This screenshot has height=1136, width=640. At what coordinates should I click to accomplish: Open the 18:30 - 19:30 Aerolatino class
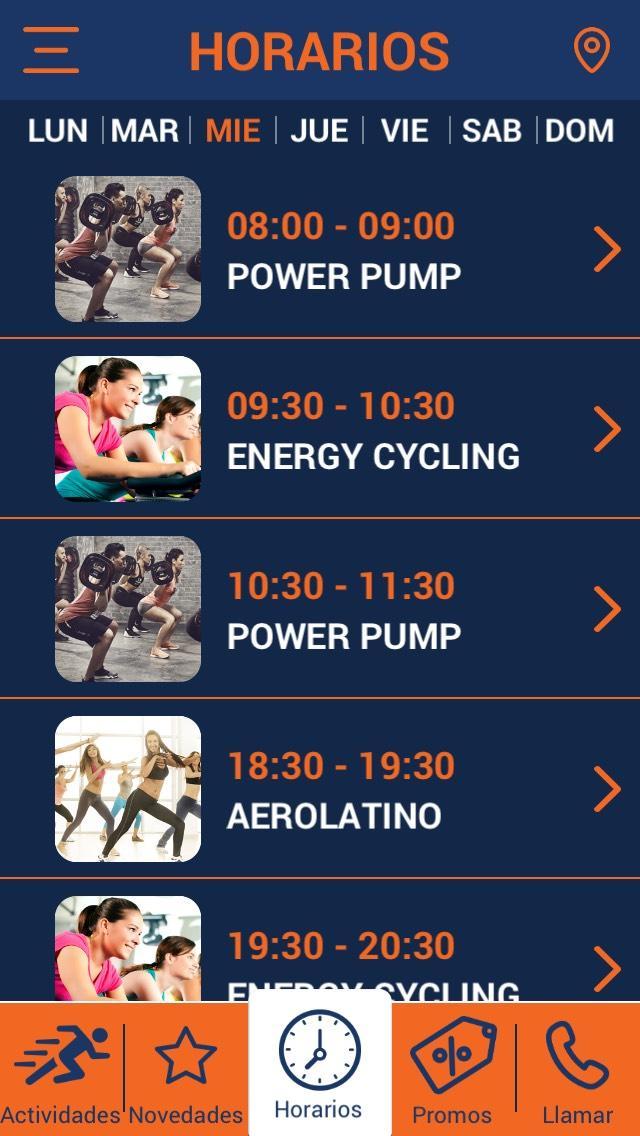[x=340, y=790]
